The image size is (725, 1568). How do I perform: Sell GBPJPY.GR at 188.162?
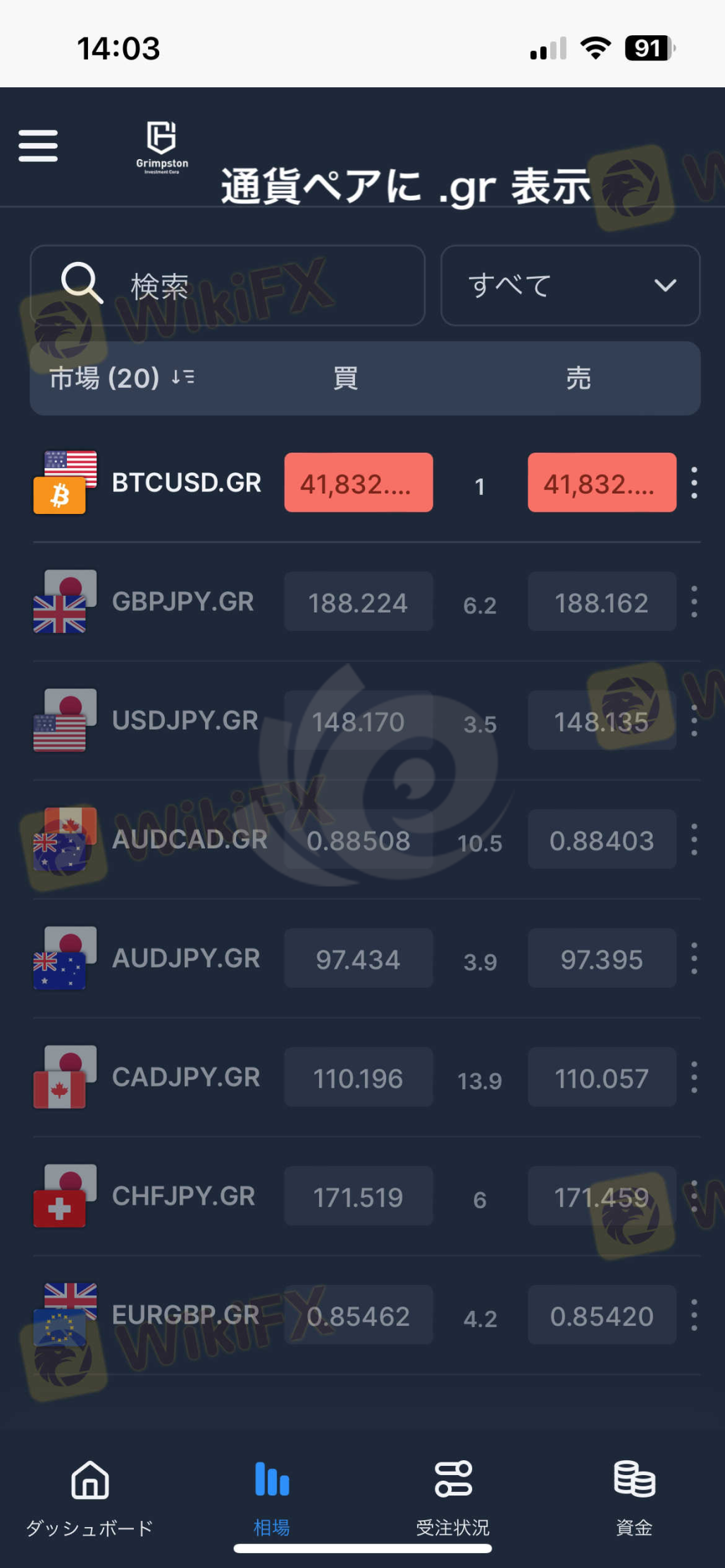[601, 602]
